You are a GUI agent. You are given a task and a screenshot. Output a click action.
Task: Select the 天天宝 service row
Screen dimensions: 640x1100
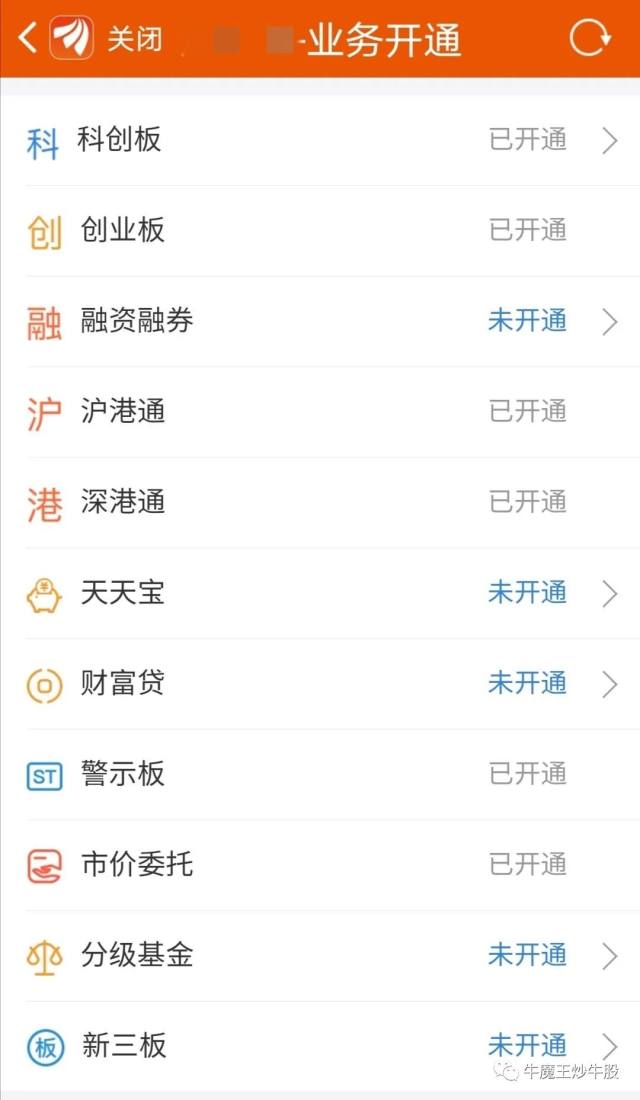(x=320, y=593)
